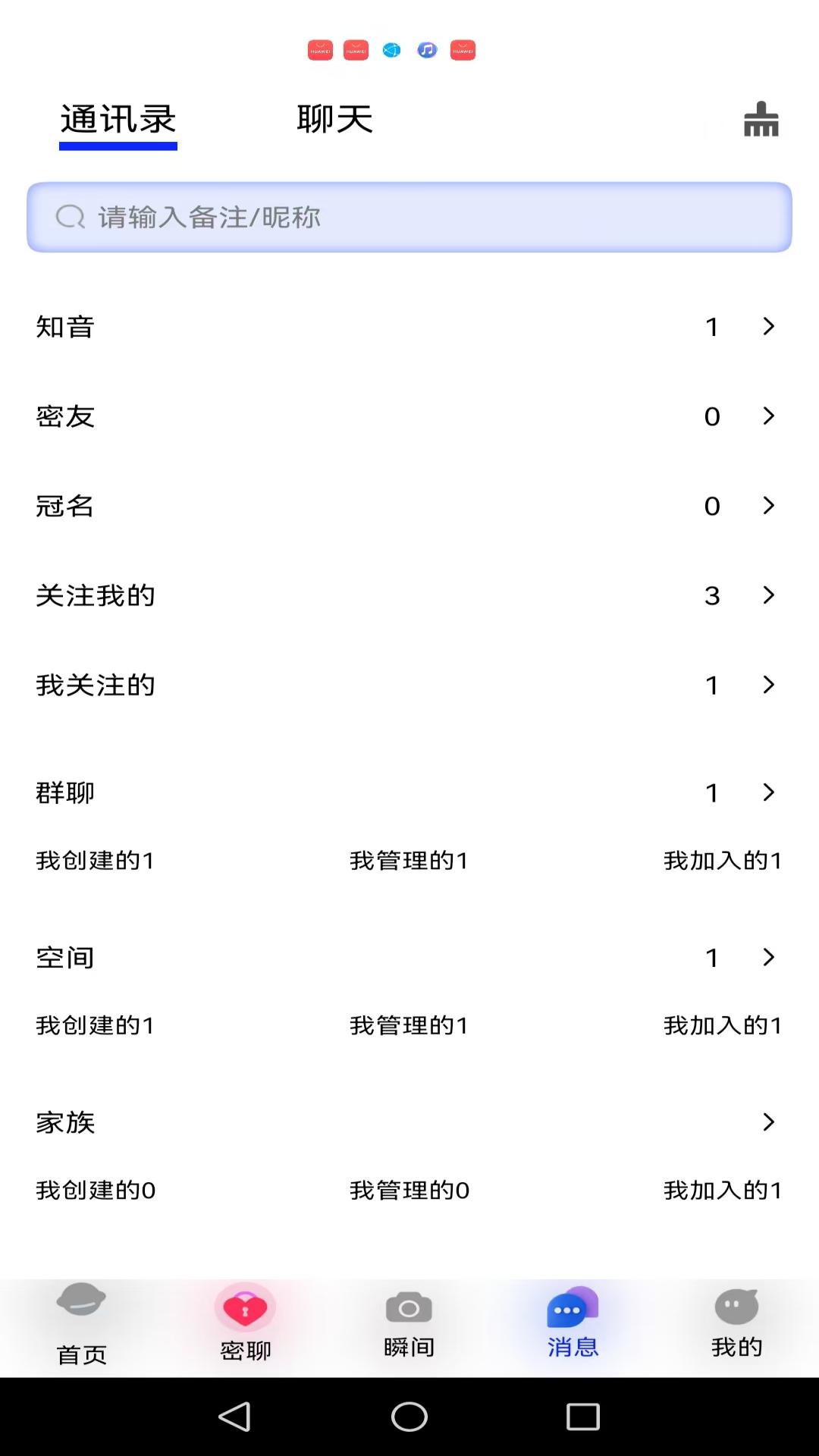Screen dimensions: 819x1456
Task: Expand the 知音 contacts list
Action: pos(768,327)
